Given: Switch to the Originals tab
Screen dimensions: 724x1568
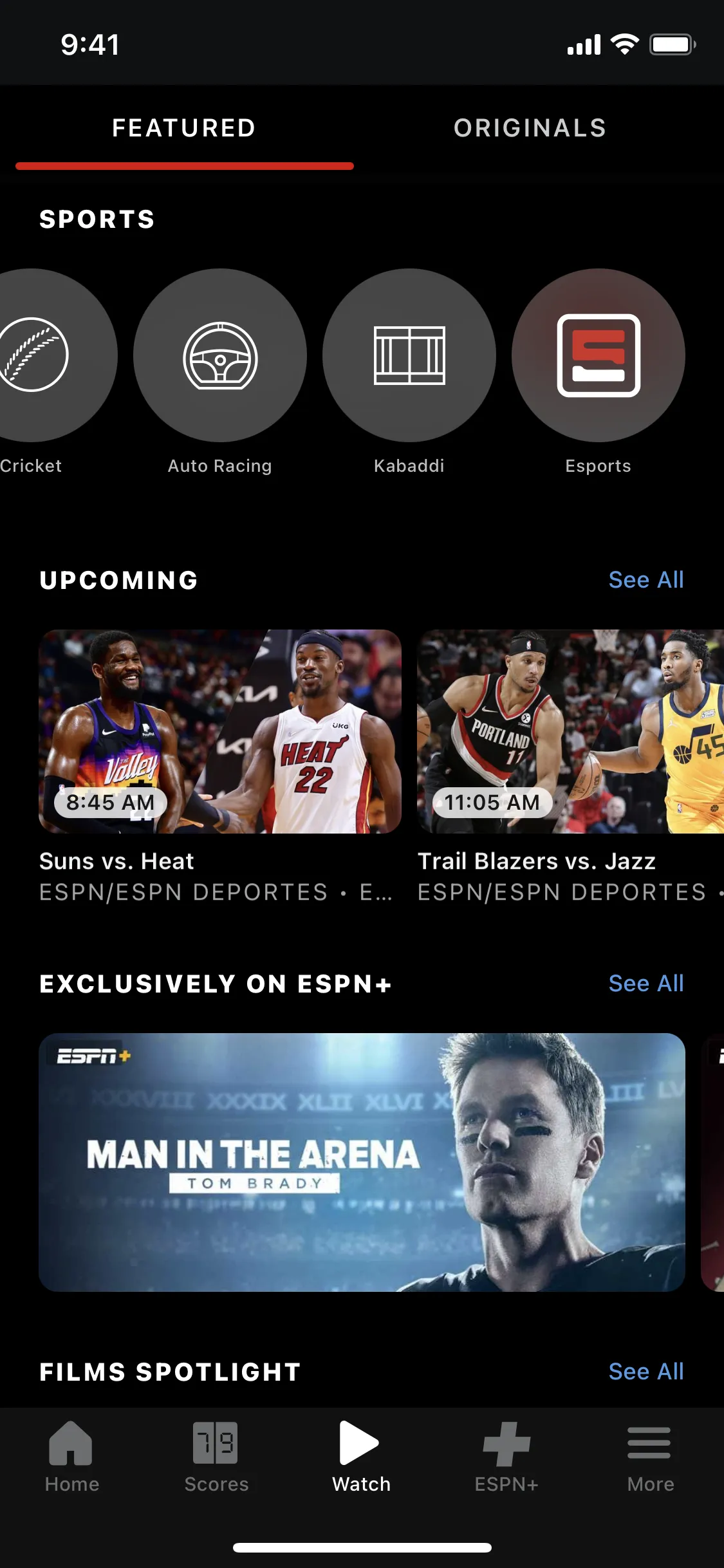Looking at the screenshot, I should pos(530,128).
